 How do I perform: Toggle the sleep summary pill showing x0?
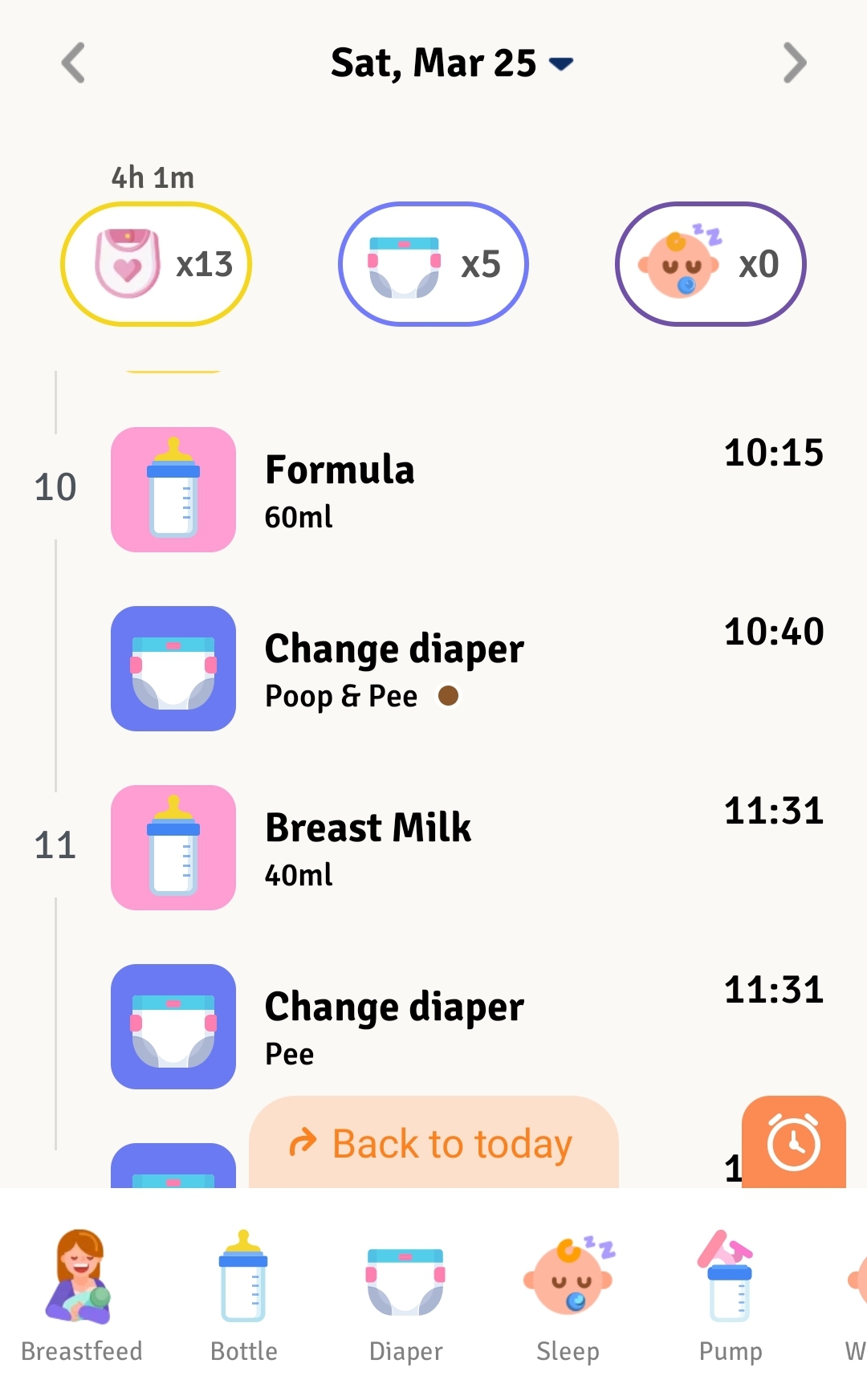coord(710,263)
